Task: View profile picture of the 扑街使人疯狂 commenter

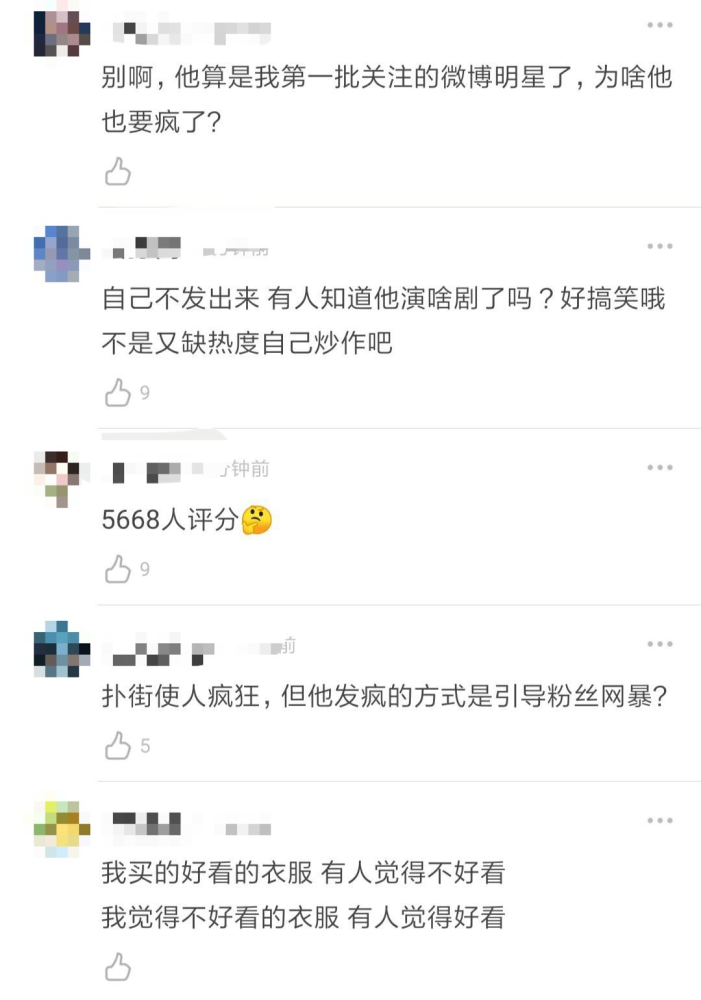Action: (x=57, y=652)
